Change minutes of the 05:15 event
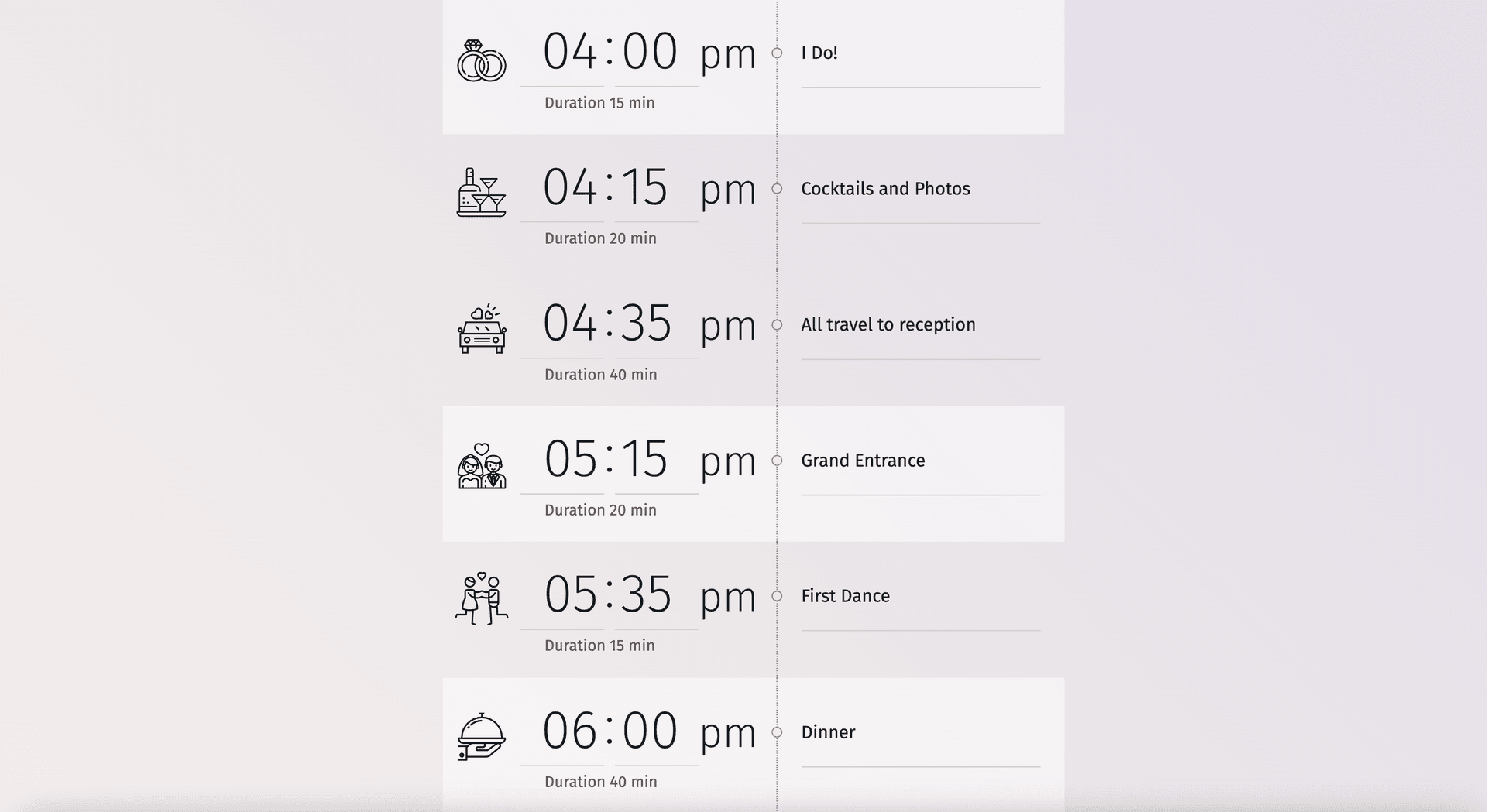Viewport: 1487px width, 812px height. [645, 460]
